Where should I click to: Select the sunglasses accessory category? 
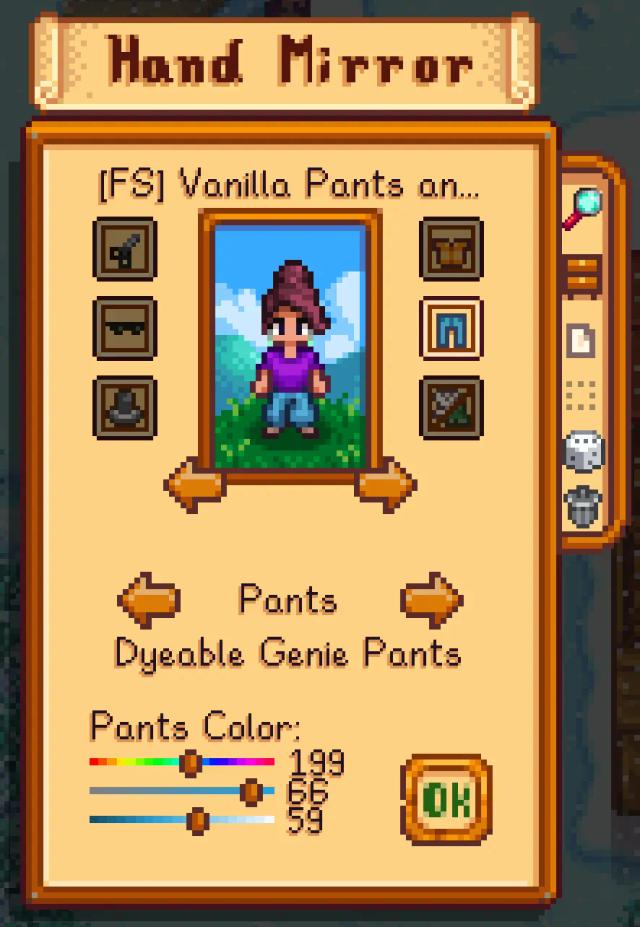click(x=124, y=328)
